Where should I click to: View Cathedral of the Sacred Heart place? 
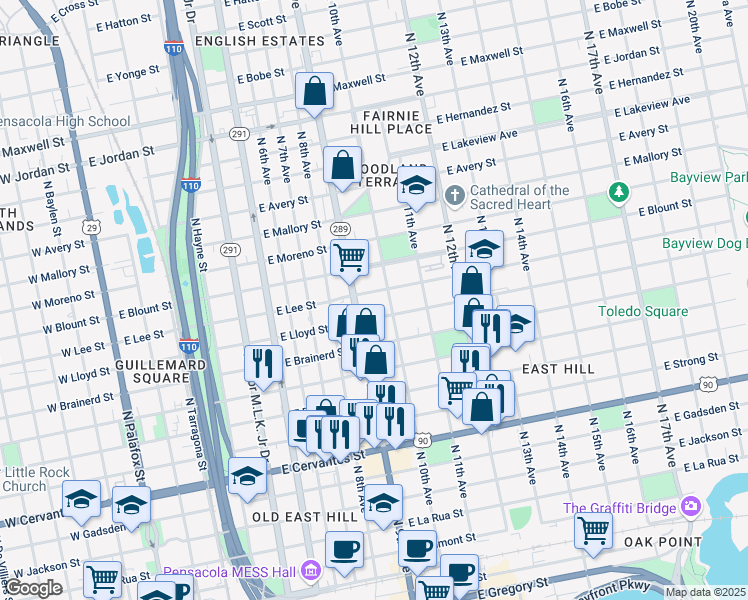coord(453,193)
